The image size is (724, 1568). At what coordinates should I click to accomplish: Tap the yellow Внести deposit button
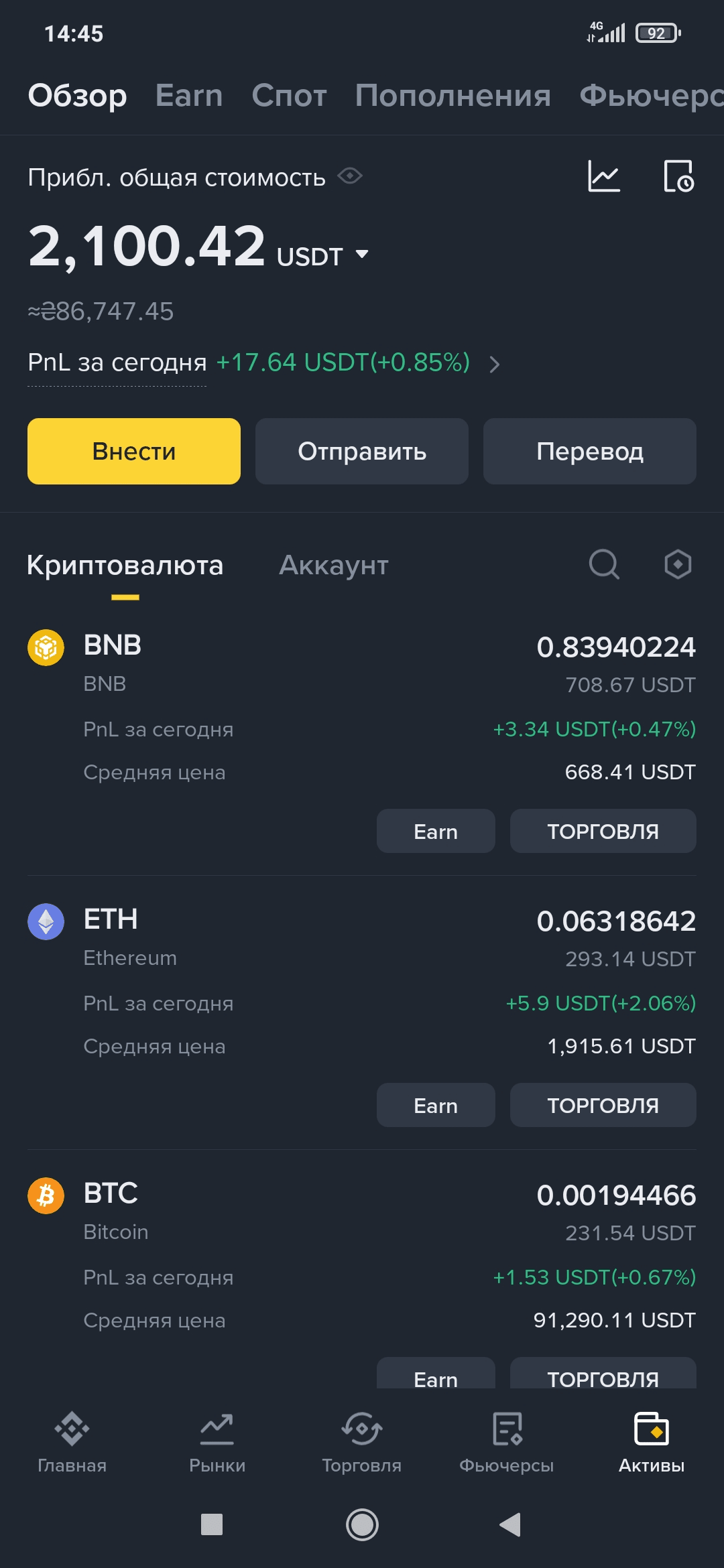[134, 451]
